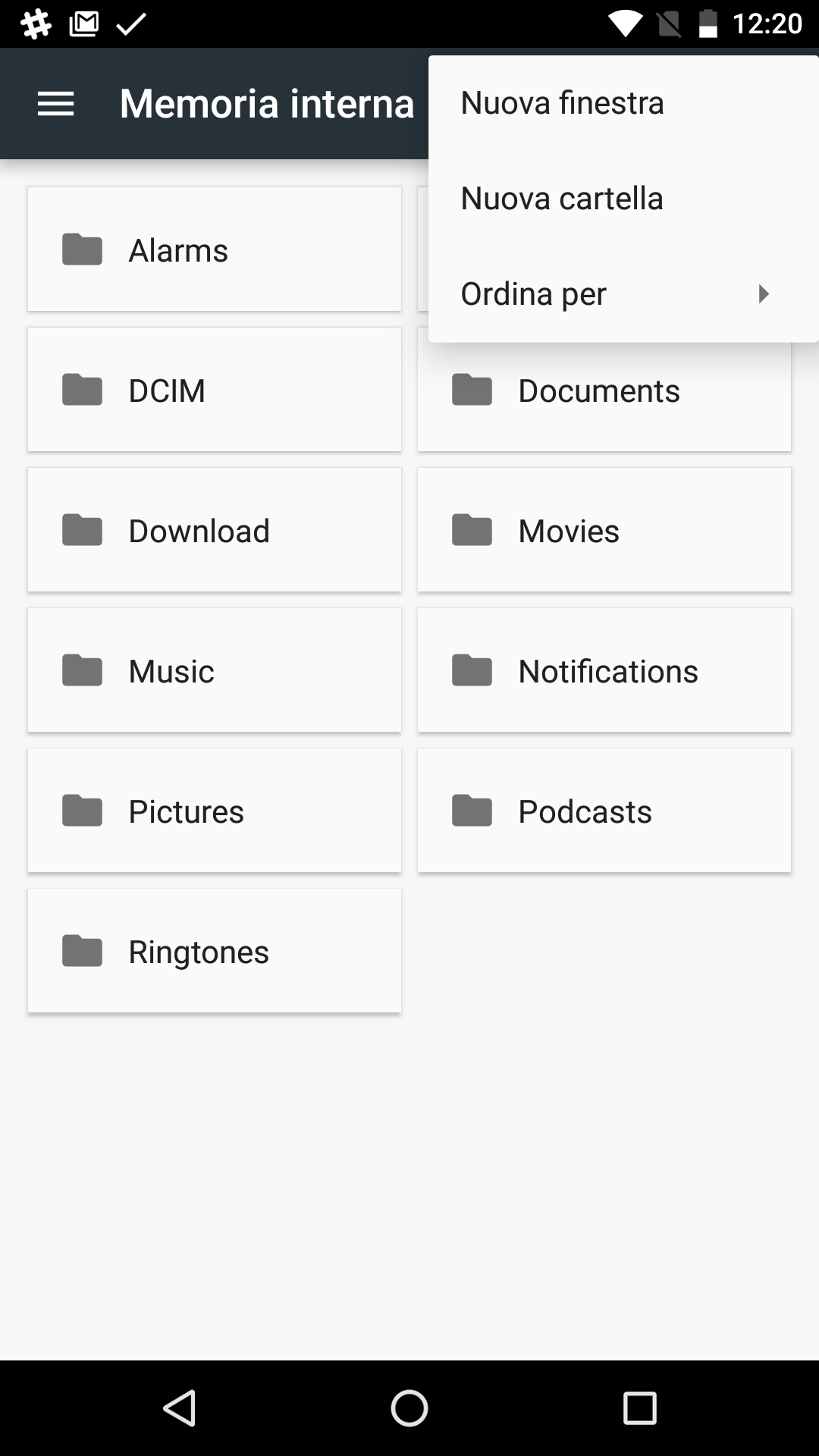Open the Ringtones folder

tap(215, 951)
